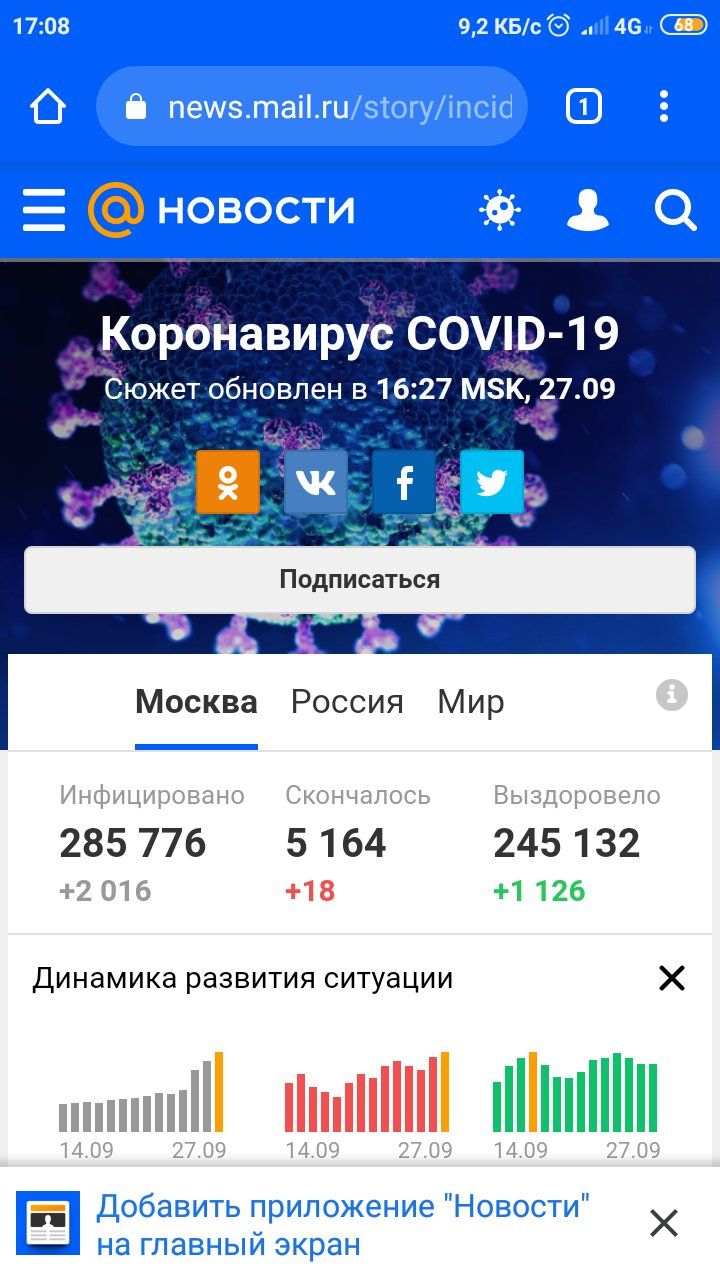Open the browser tab switcher

[x=584, y=107]
